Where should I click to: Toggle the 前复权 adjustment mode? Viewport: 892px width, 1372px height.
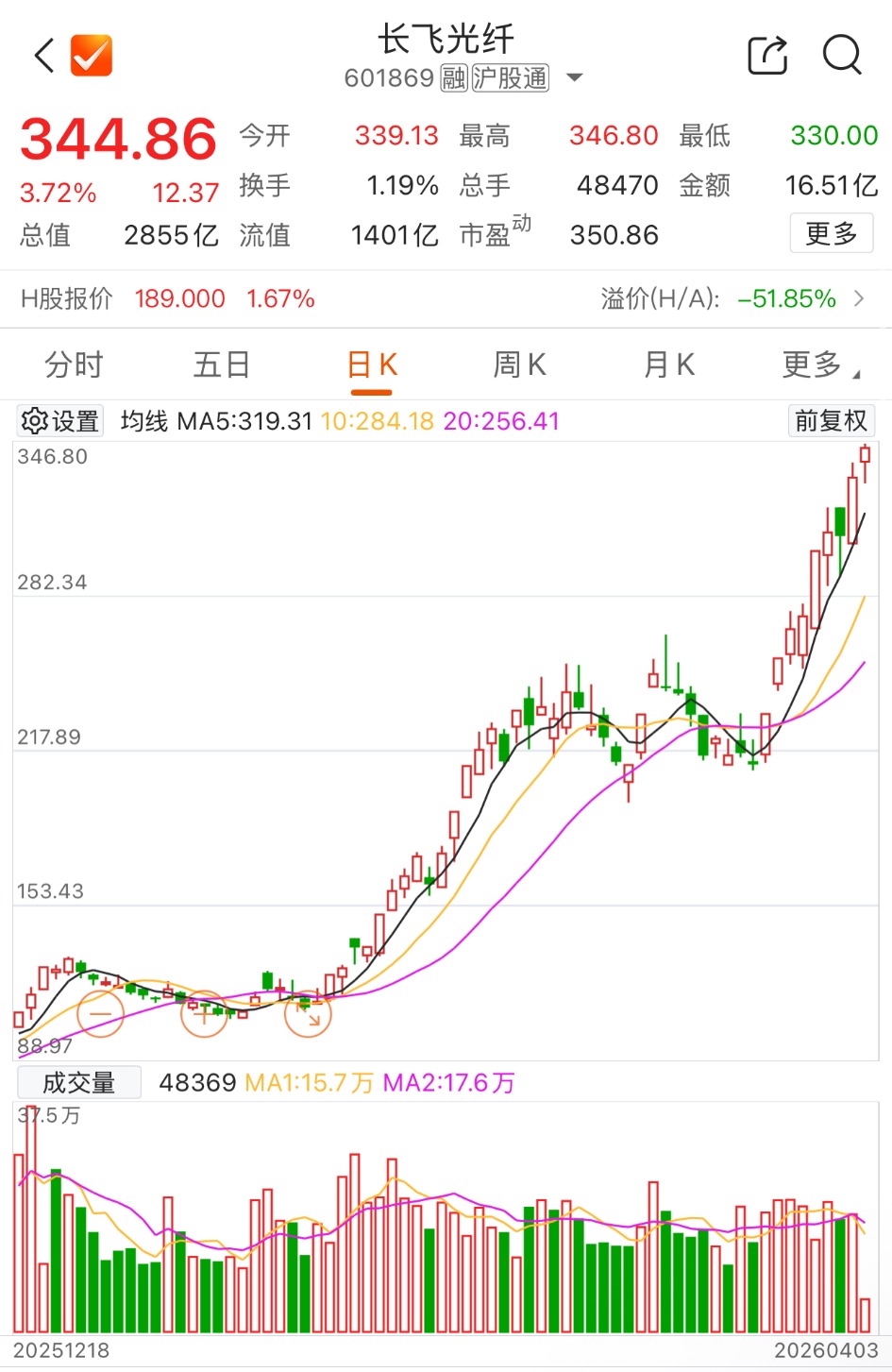point(831,421)
